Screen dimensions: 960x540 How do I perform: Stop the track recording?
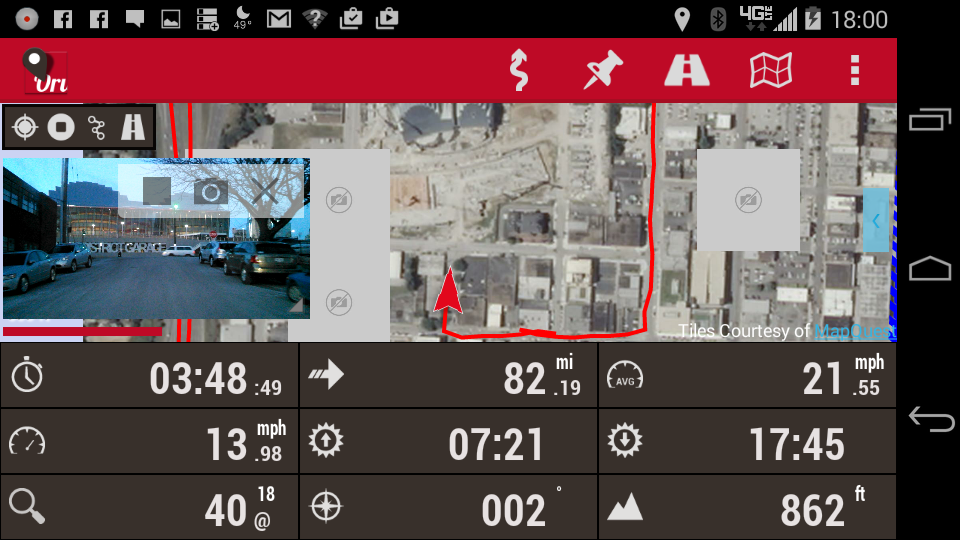coord(61,127)
